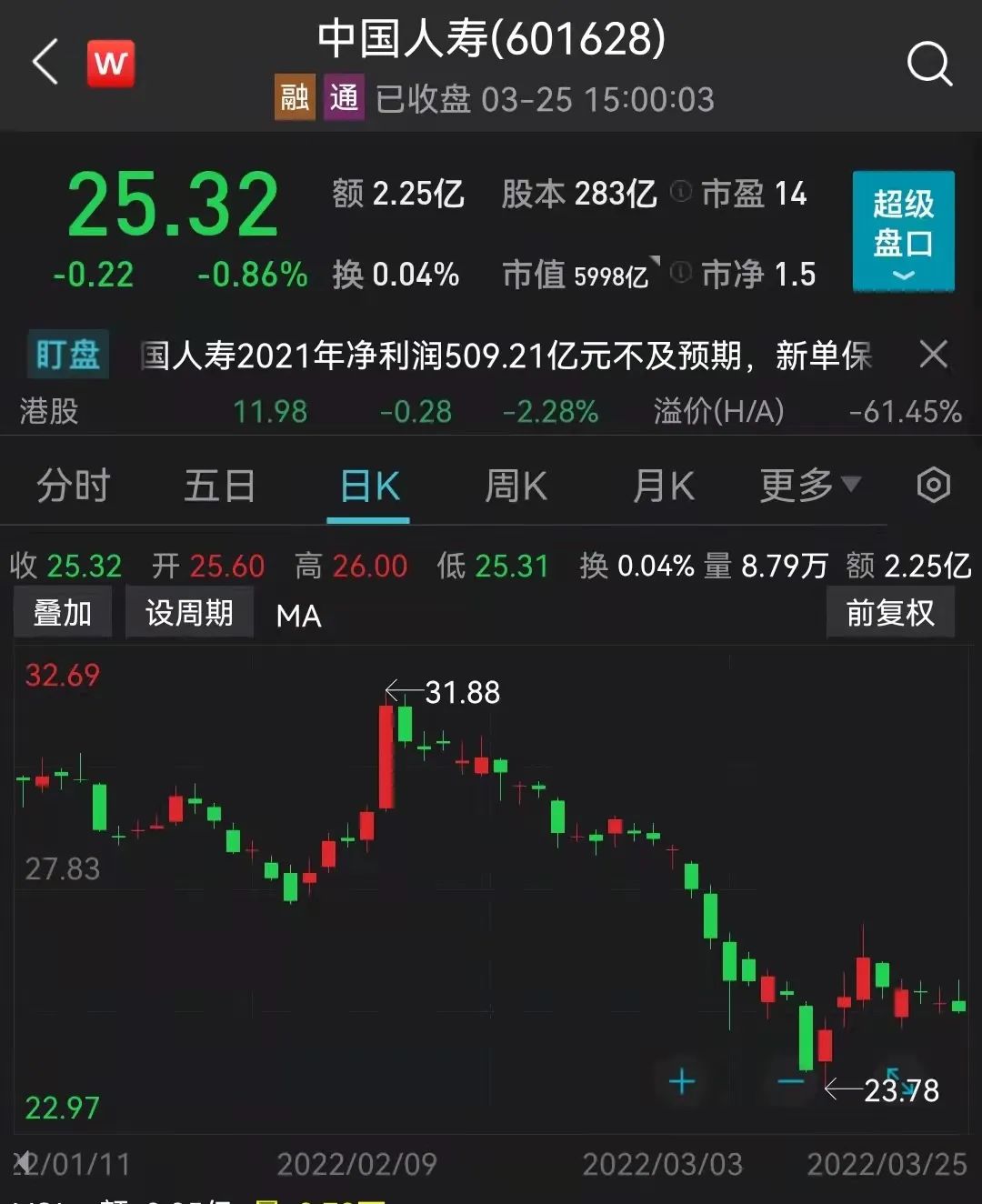Open the 港股 quote row
This screenshot has width=982, height=1204.
click(x=491, y=411)
